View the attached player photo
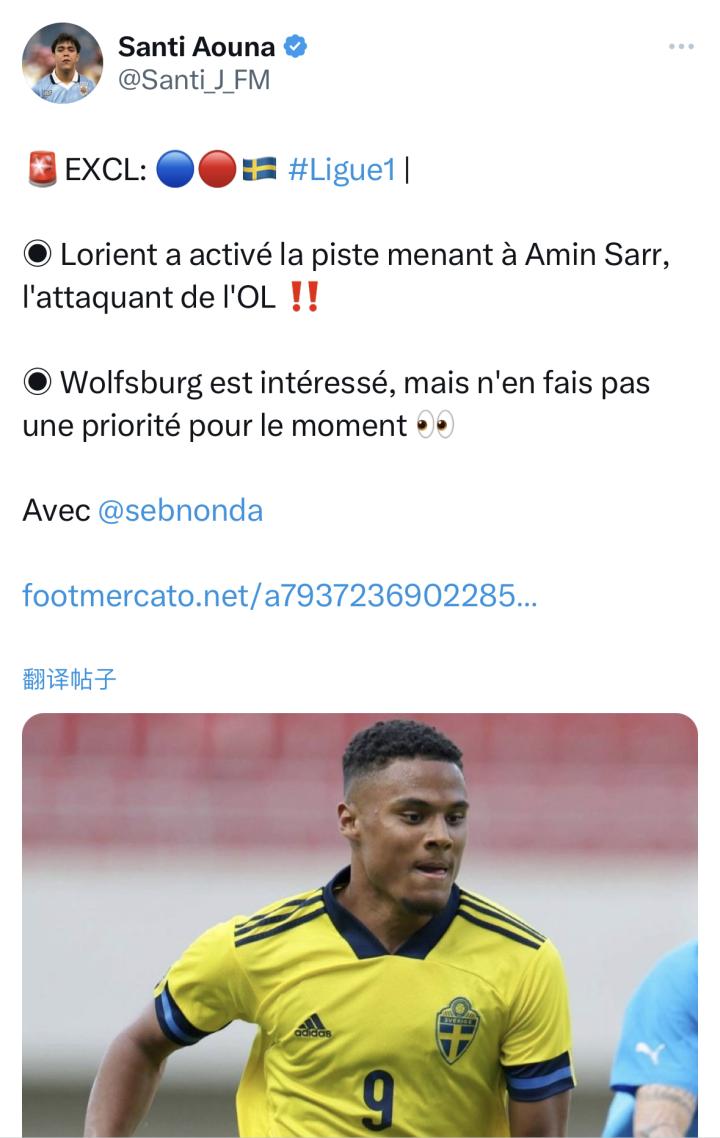Screen dimensions: 720x1138 [360, 925]
